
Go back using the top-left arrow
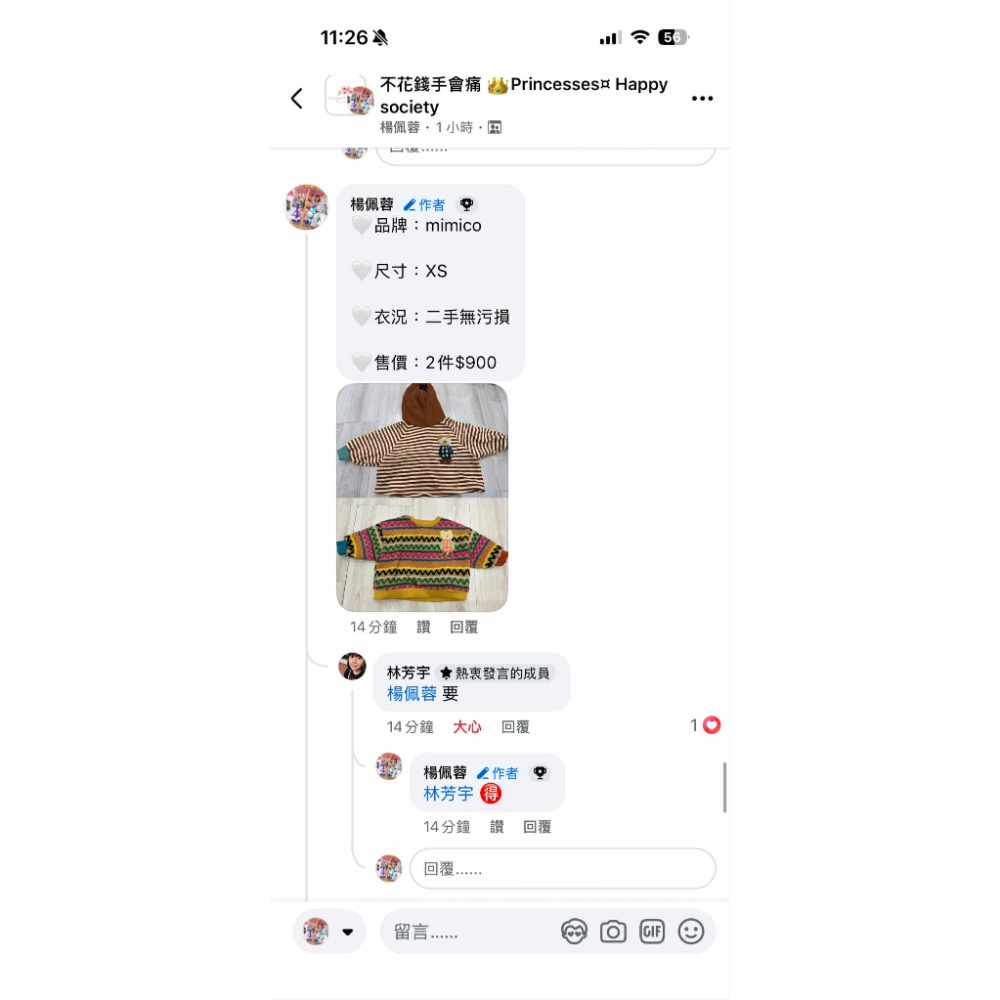tap(296, 98)
